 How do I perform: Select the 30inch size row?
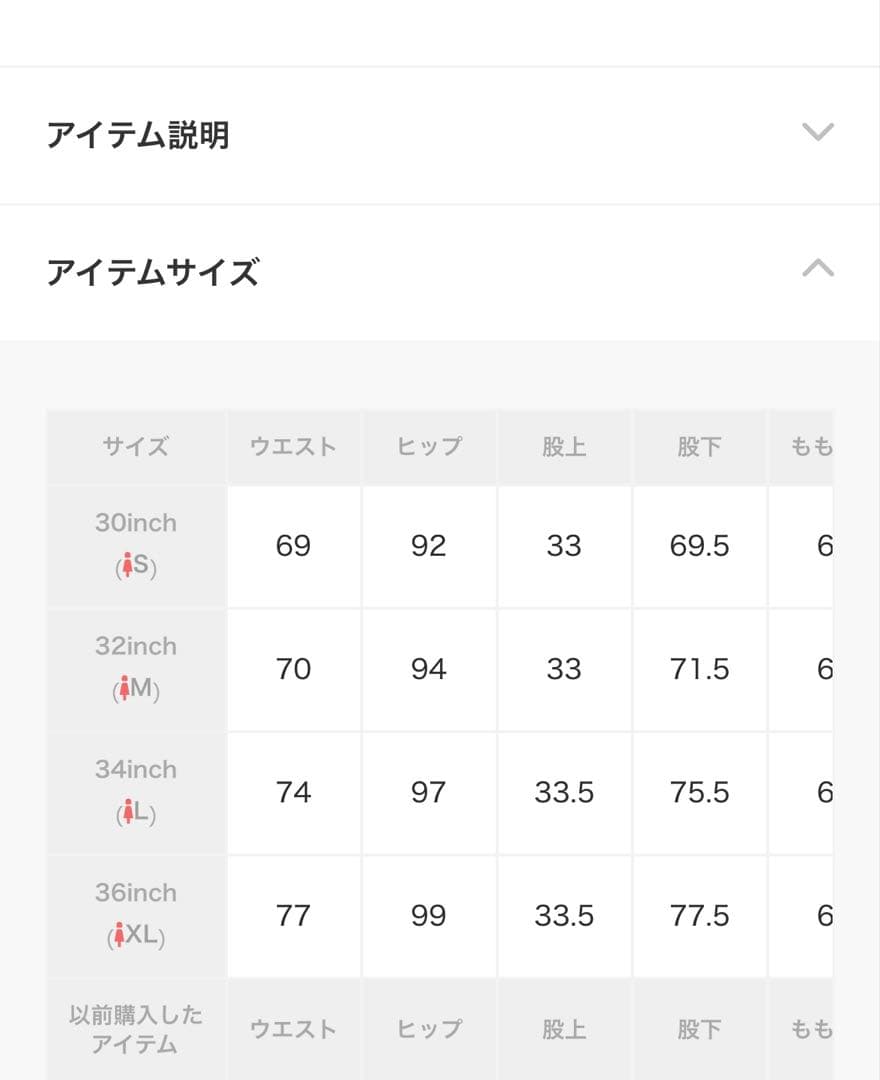coord(136,546)
